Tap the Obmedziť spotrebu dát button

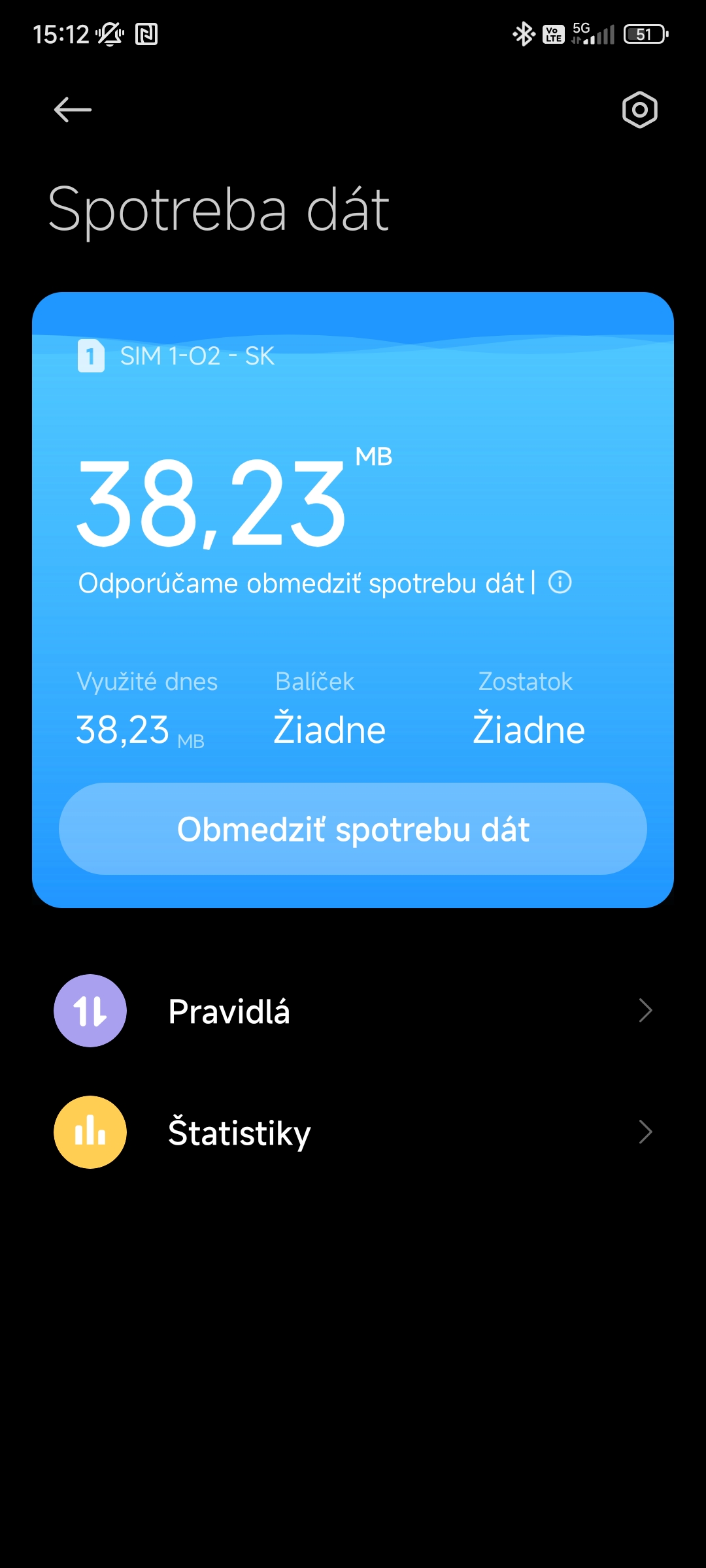pyautogui.click(x=353, y=828)
